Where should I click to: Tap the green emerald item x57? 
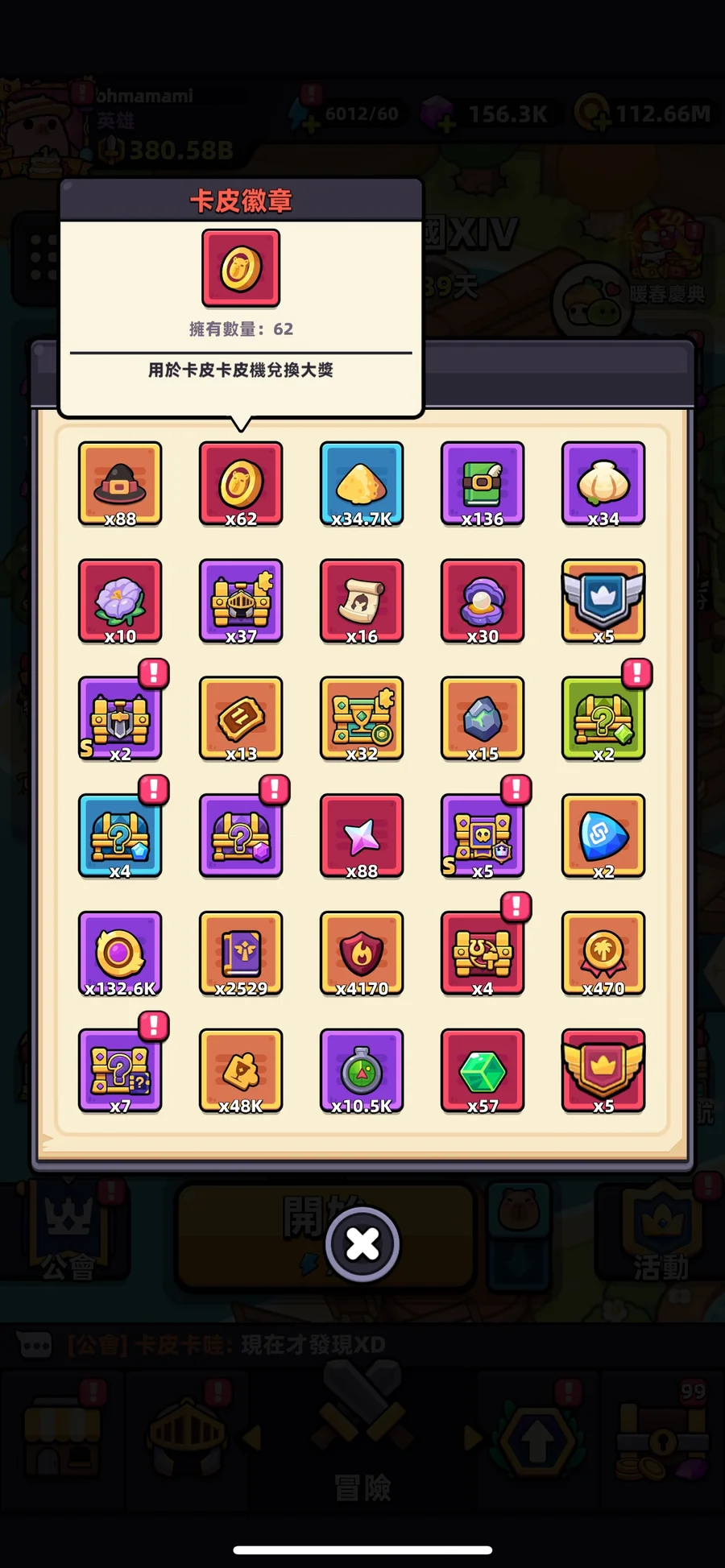point(483,1071)
